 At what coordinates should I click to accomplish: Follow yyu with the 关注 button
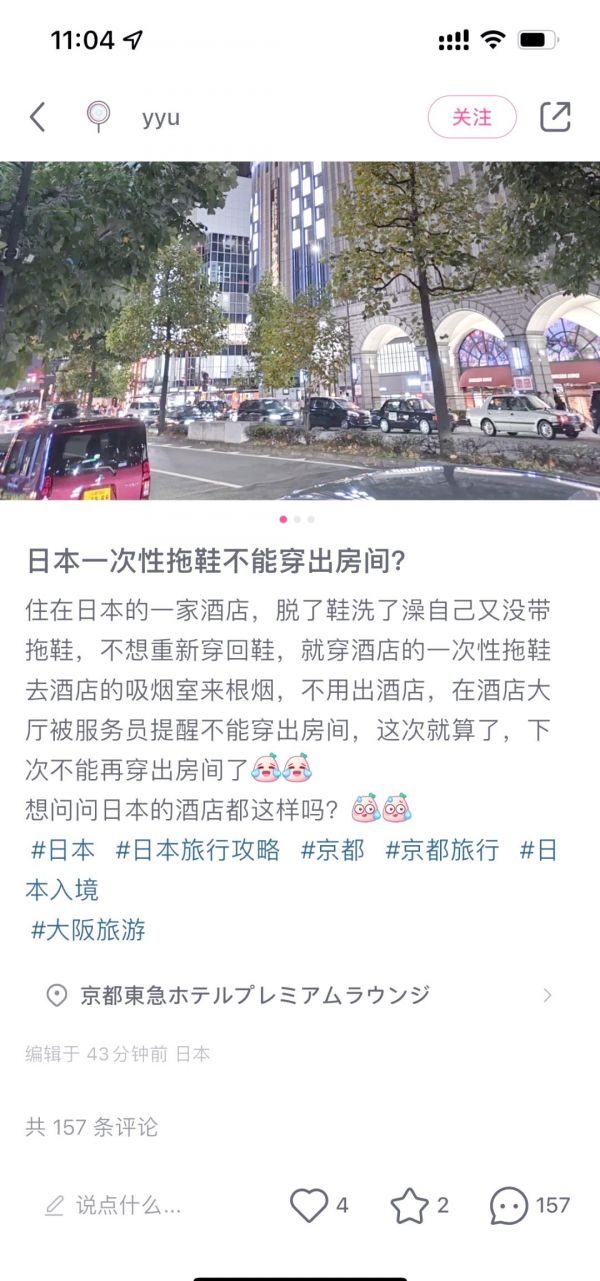[472, 117]
